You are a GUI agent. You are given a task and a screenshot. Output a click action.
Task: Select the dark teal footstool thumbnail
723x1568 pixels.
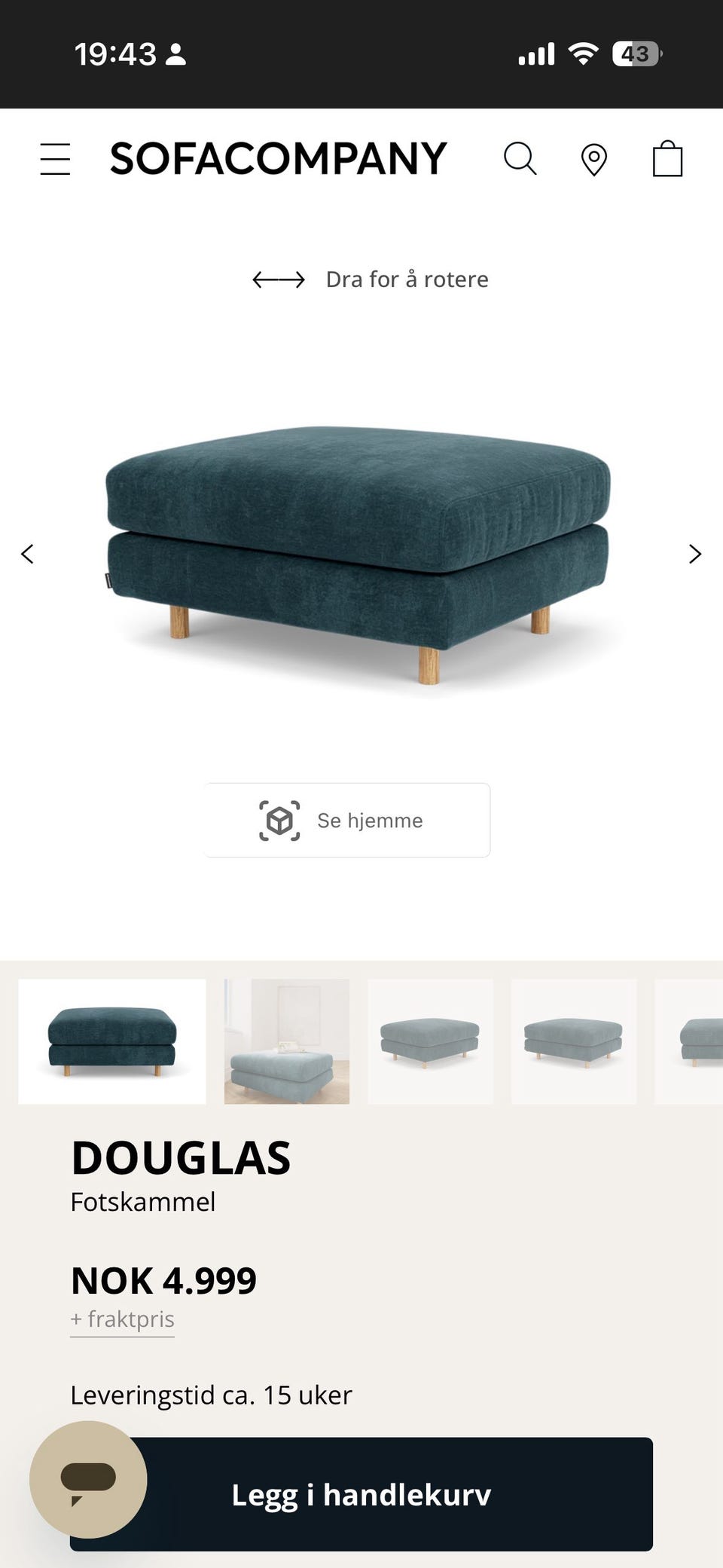click(112, 1041)
